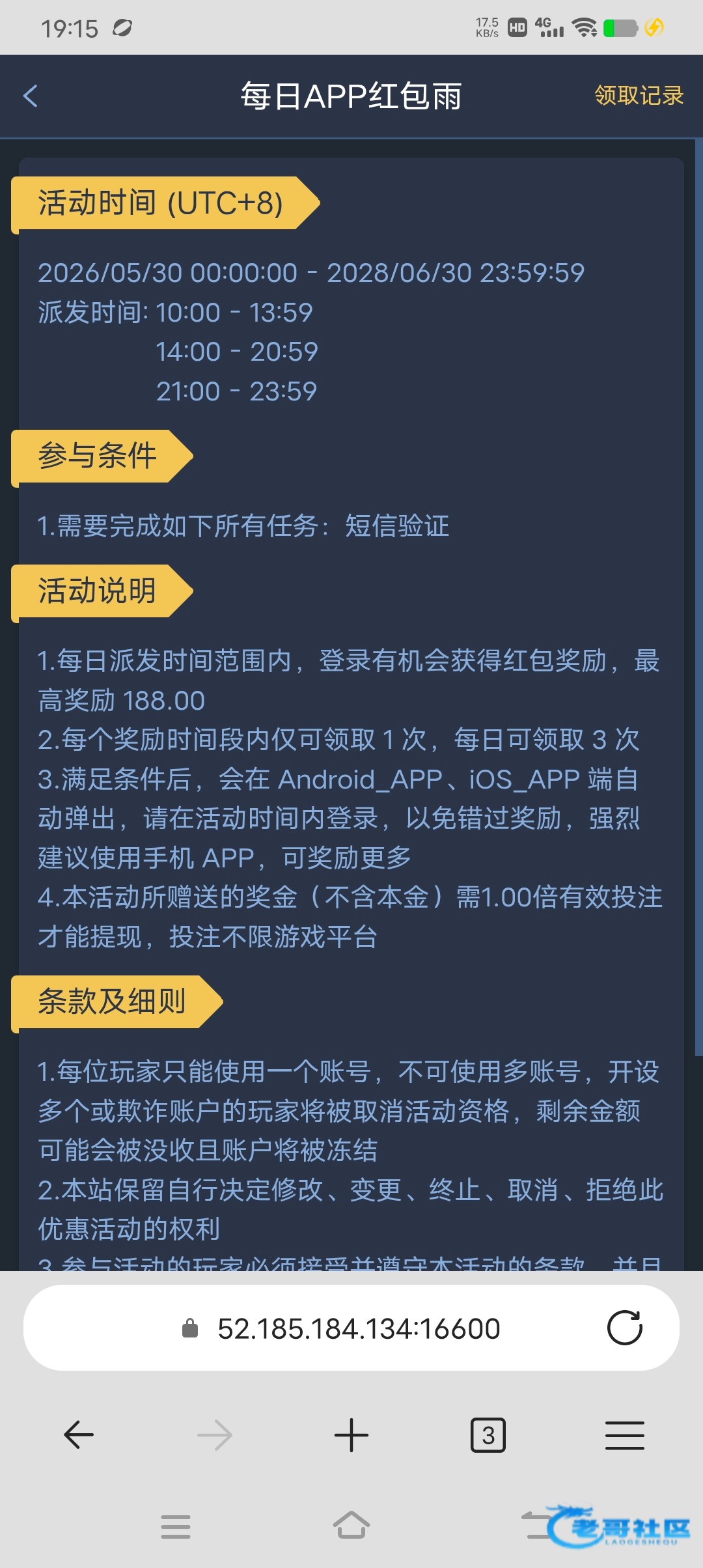This screenshot has width=703, height=1568.
Task: Navigate back with the browser back arrow
Action: pos(79,1435)
